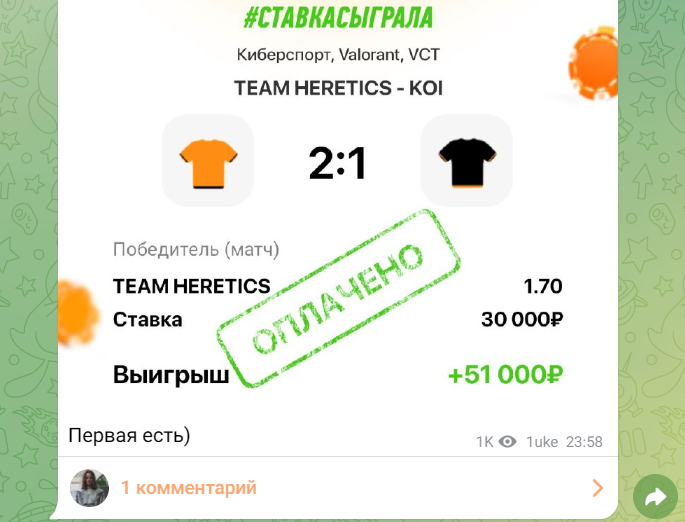Open the 1 комментарий thread
The height and width of the screenshot is (522, 685).
pyautogui.click(x=188, y=488)
